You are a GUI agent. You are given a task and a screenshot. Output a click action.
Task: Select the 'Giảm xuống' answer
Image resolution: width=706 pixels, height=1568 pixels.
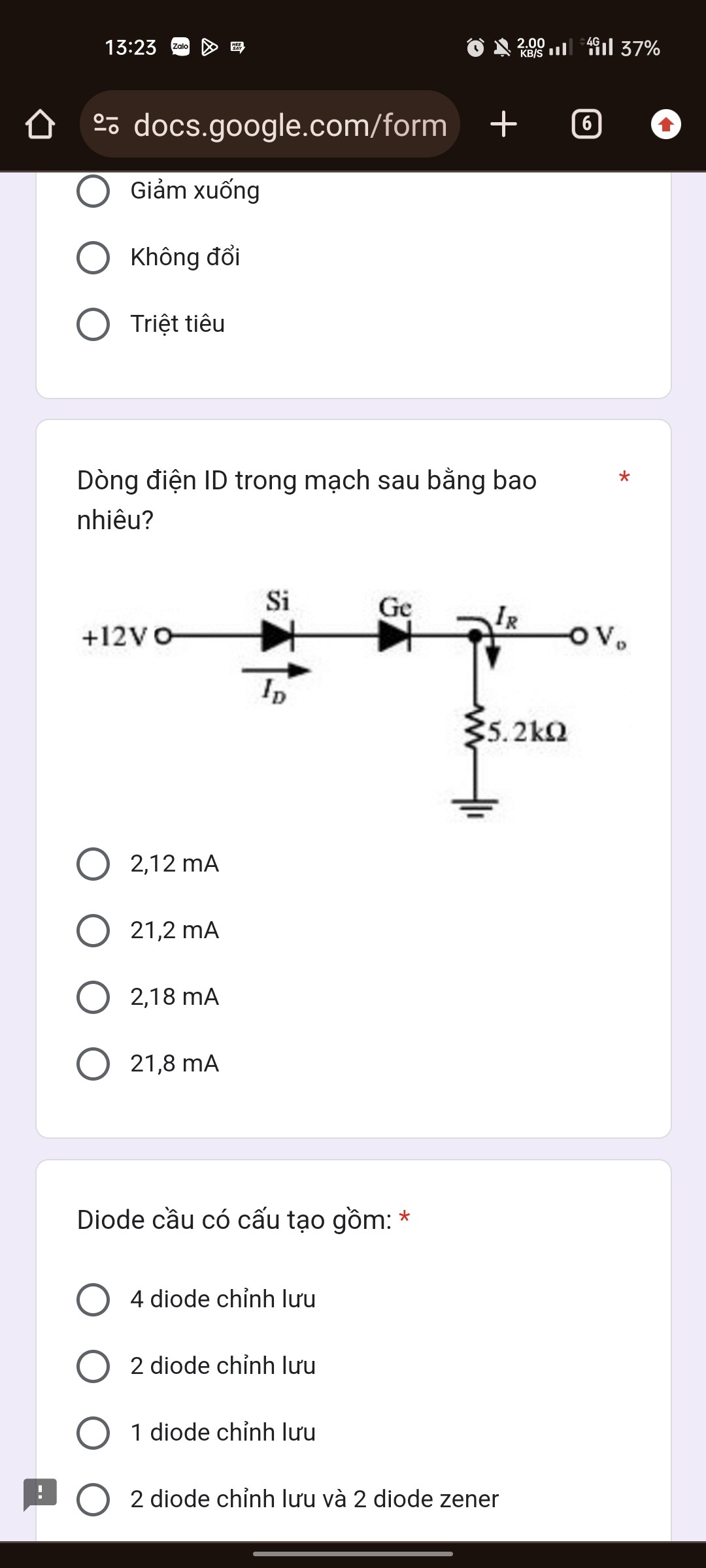point(93,189)
